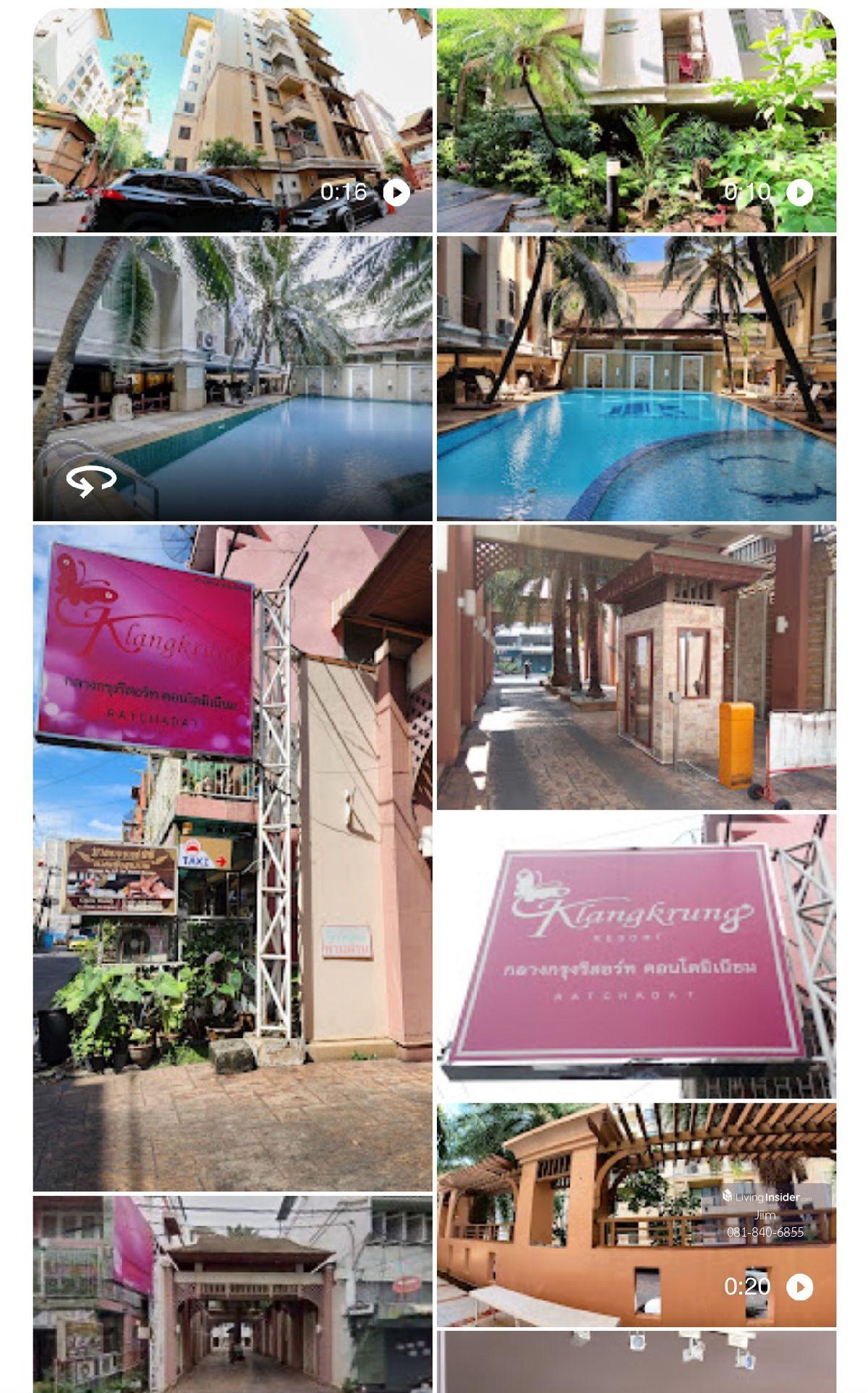The width and height of the screenshot is (868, 1393).
Task: Open the close-up Klangkrung Resort sign photo
Action: (x=636, y=956)
